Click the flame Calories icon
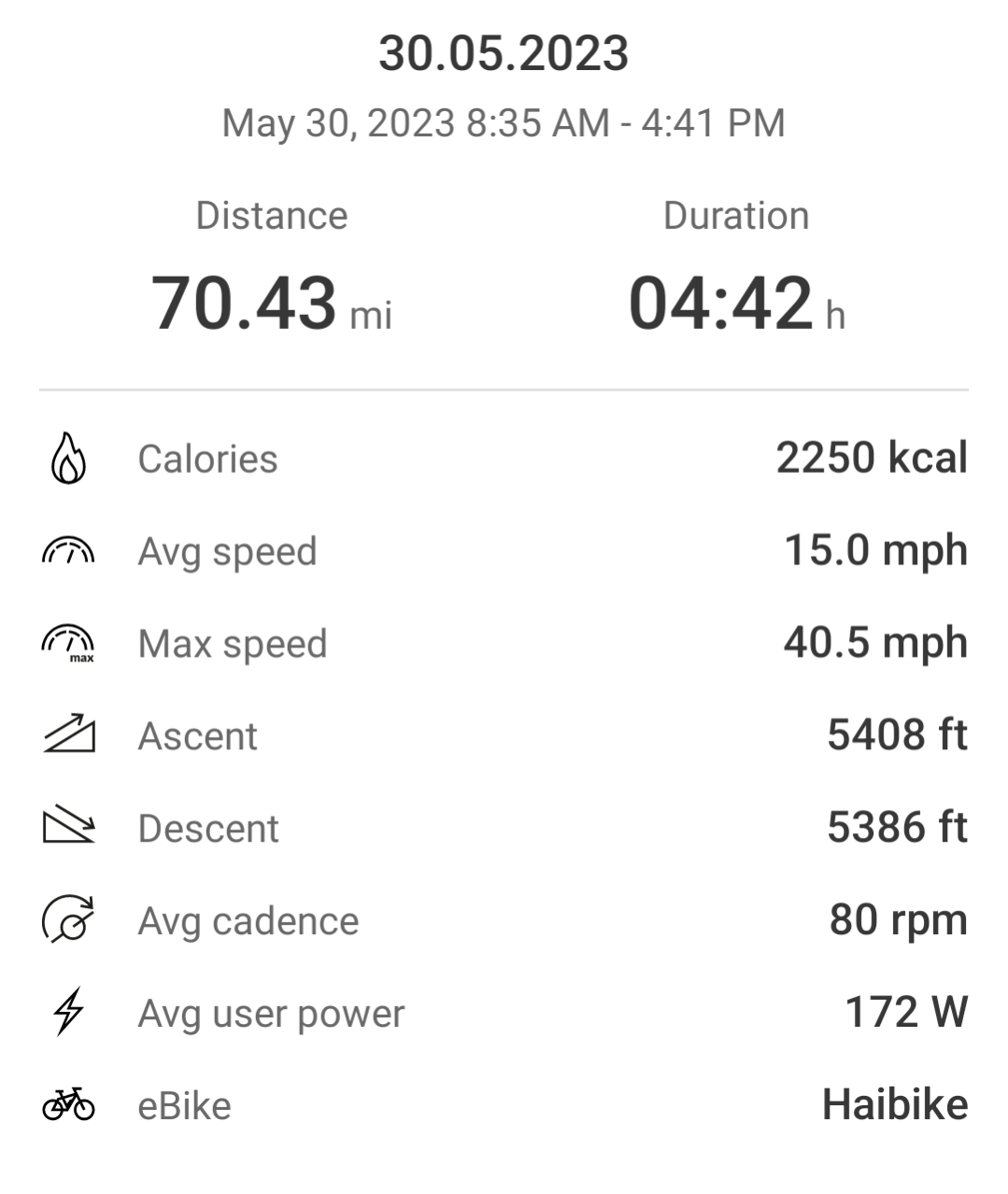The width and height of the screenshot is (1008, 1194). pyautogui.click(x=68, y=459)
